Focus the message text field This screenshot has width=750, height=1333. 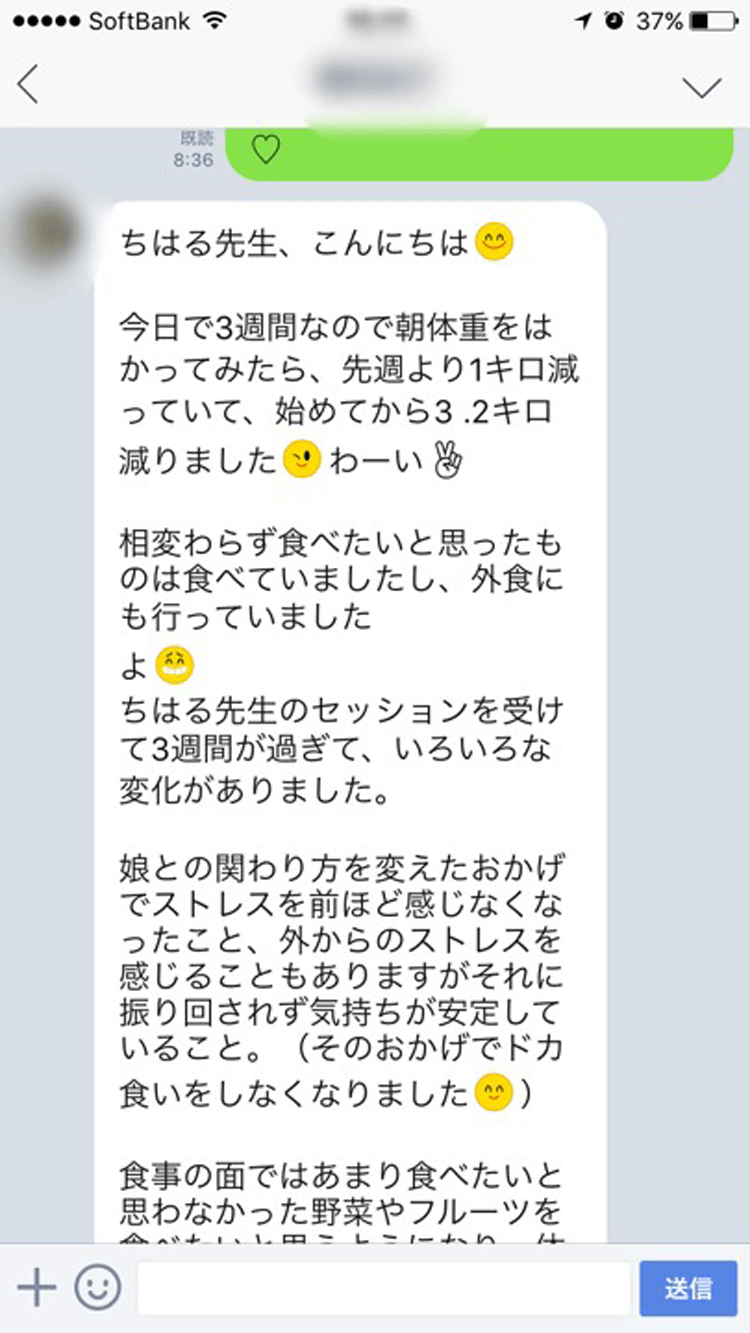[383, 1288]
